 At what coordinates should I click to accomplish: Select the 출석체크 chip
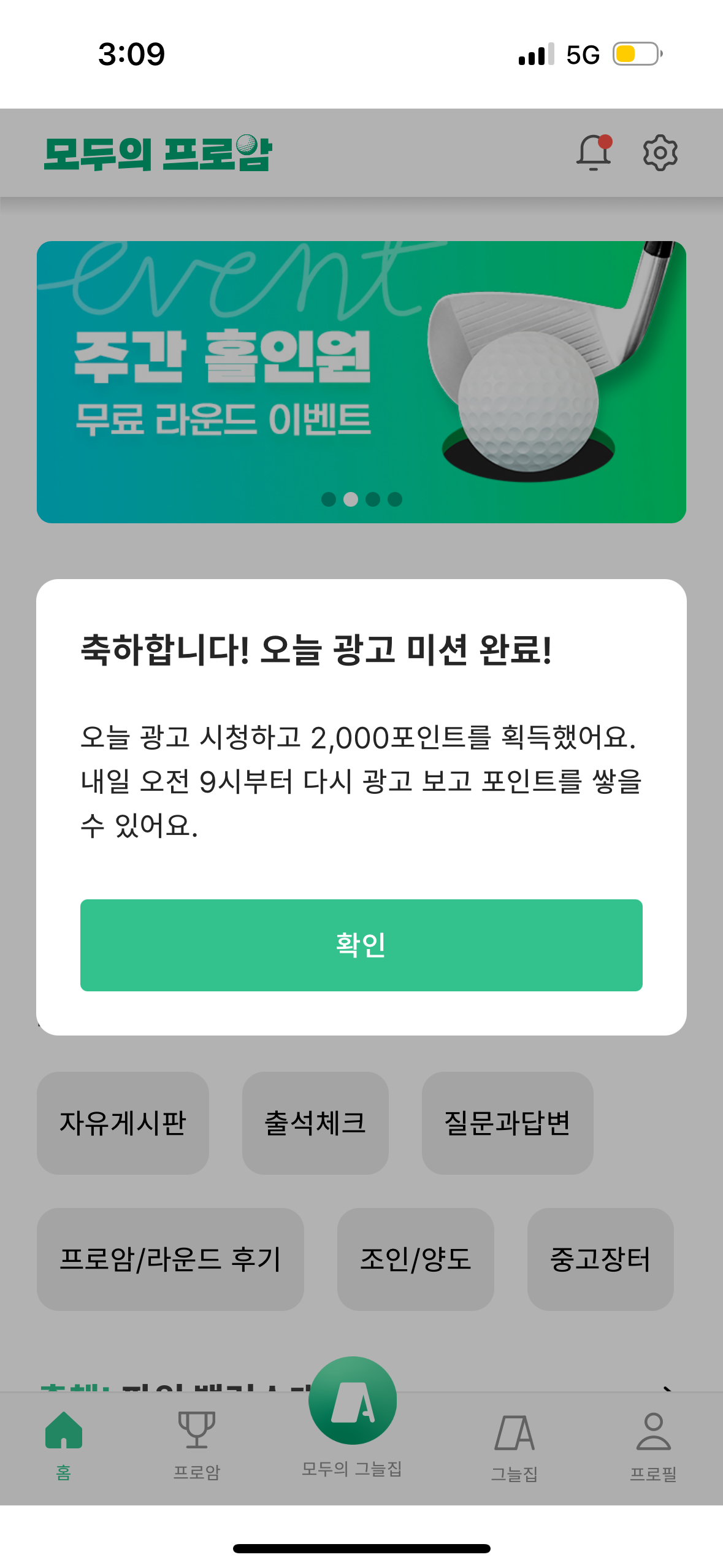point(315,1123)
